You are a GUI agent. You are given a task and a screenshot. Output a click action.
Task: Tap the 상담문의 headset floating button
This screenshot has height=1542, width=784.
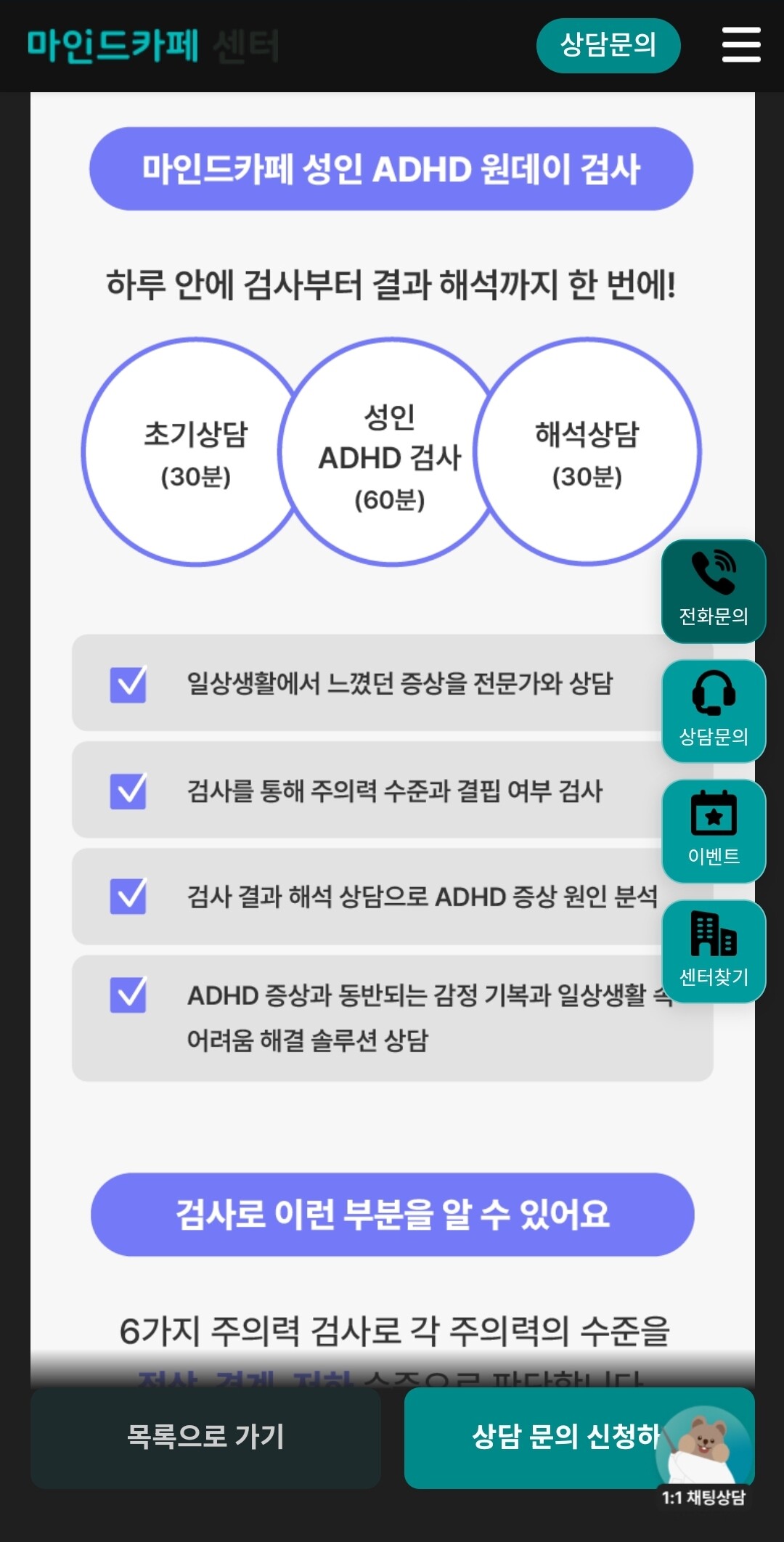click(714, 711)
